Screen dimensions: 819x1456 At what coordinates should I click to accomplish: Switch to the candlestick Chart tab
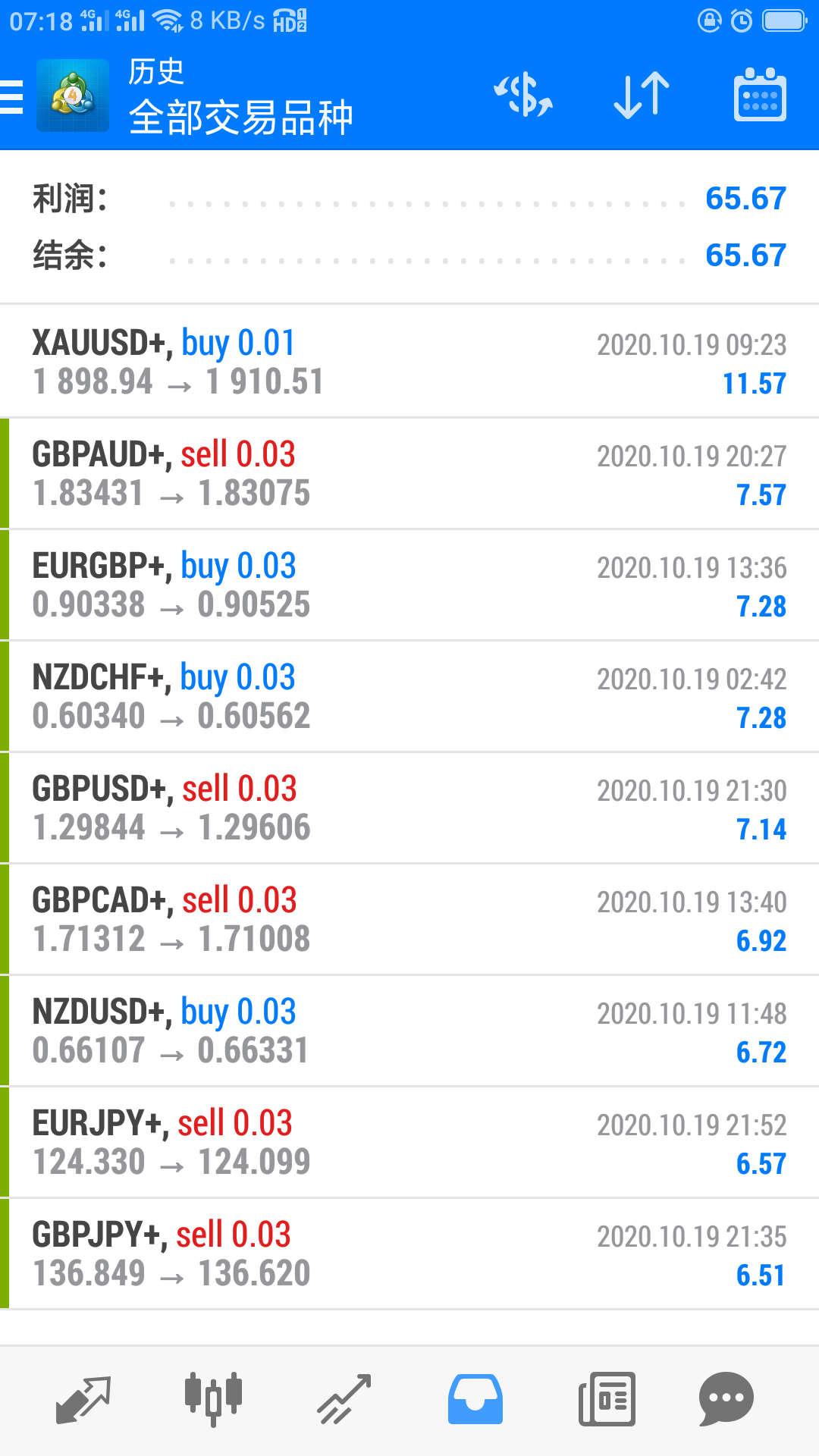(x=213, y=1399)
